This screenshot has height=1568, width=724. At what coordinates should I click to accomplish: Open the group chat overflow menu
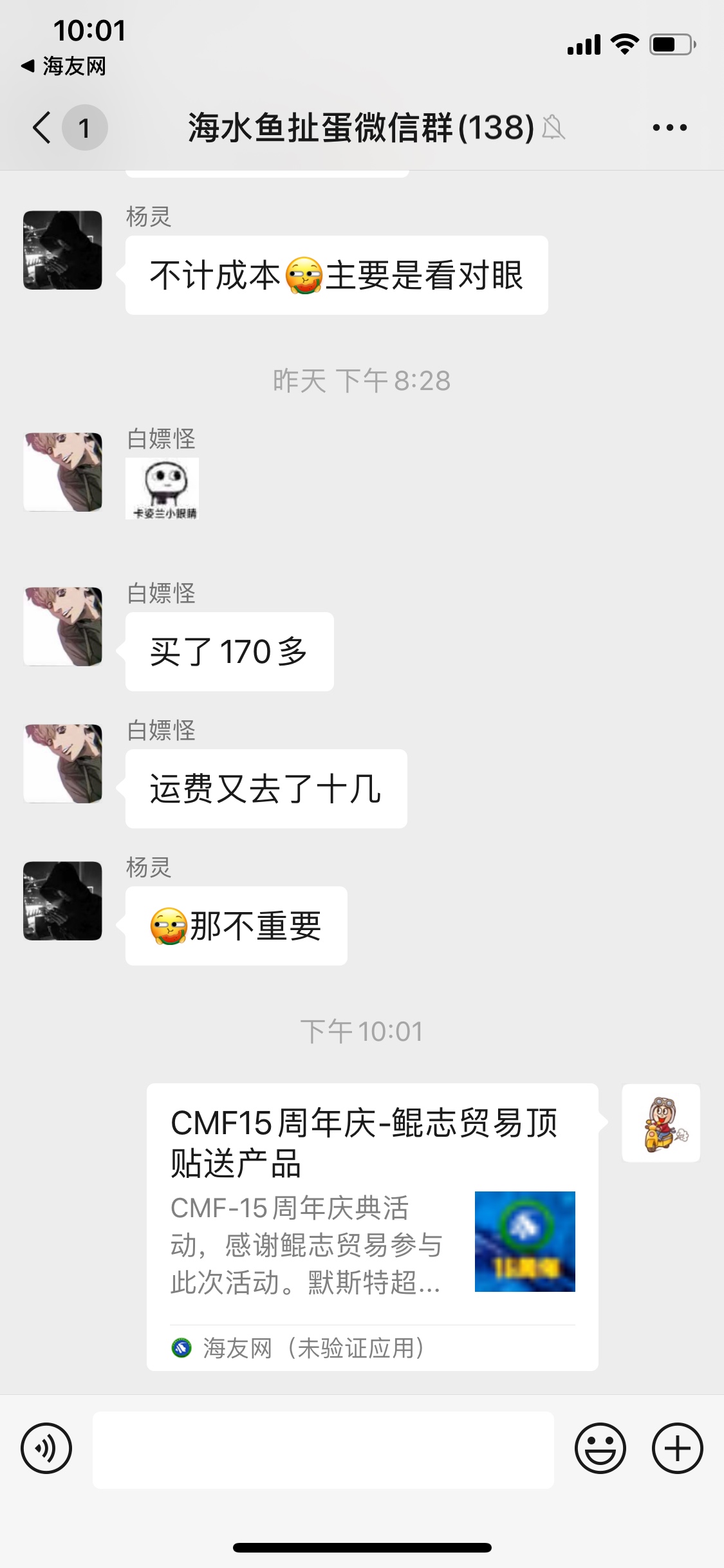pos(669,127)
